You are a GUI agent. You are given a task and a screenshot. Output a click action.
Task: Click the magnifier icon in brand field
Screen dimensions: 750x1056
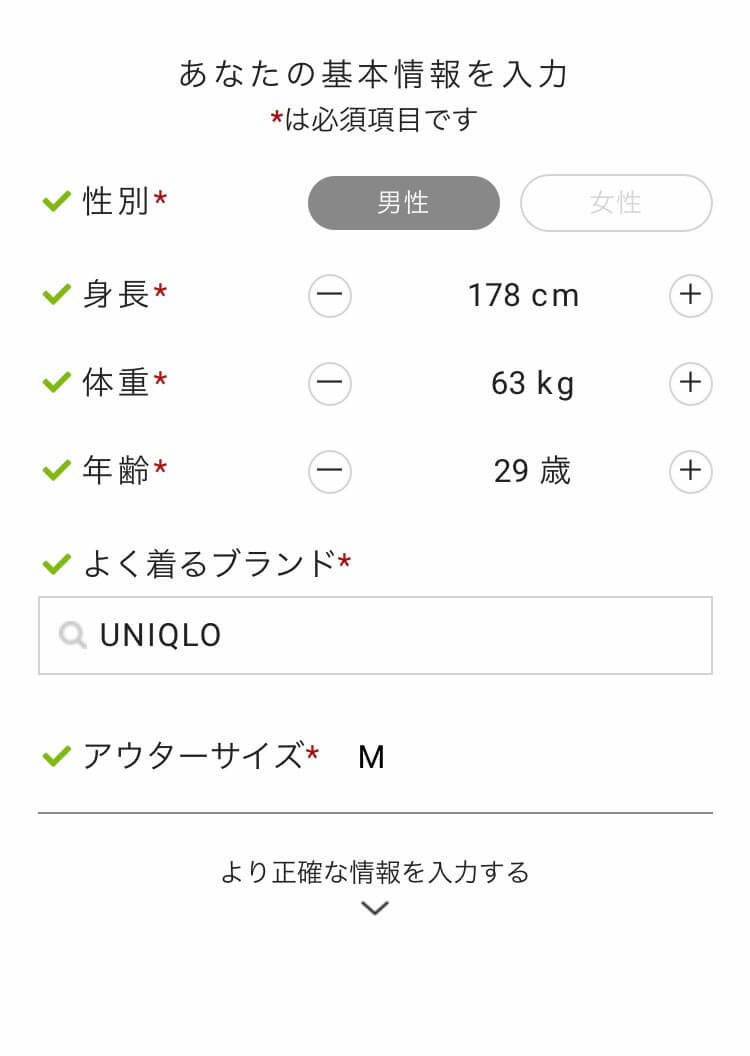[72, 635]
